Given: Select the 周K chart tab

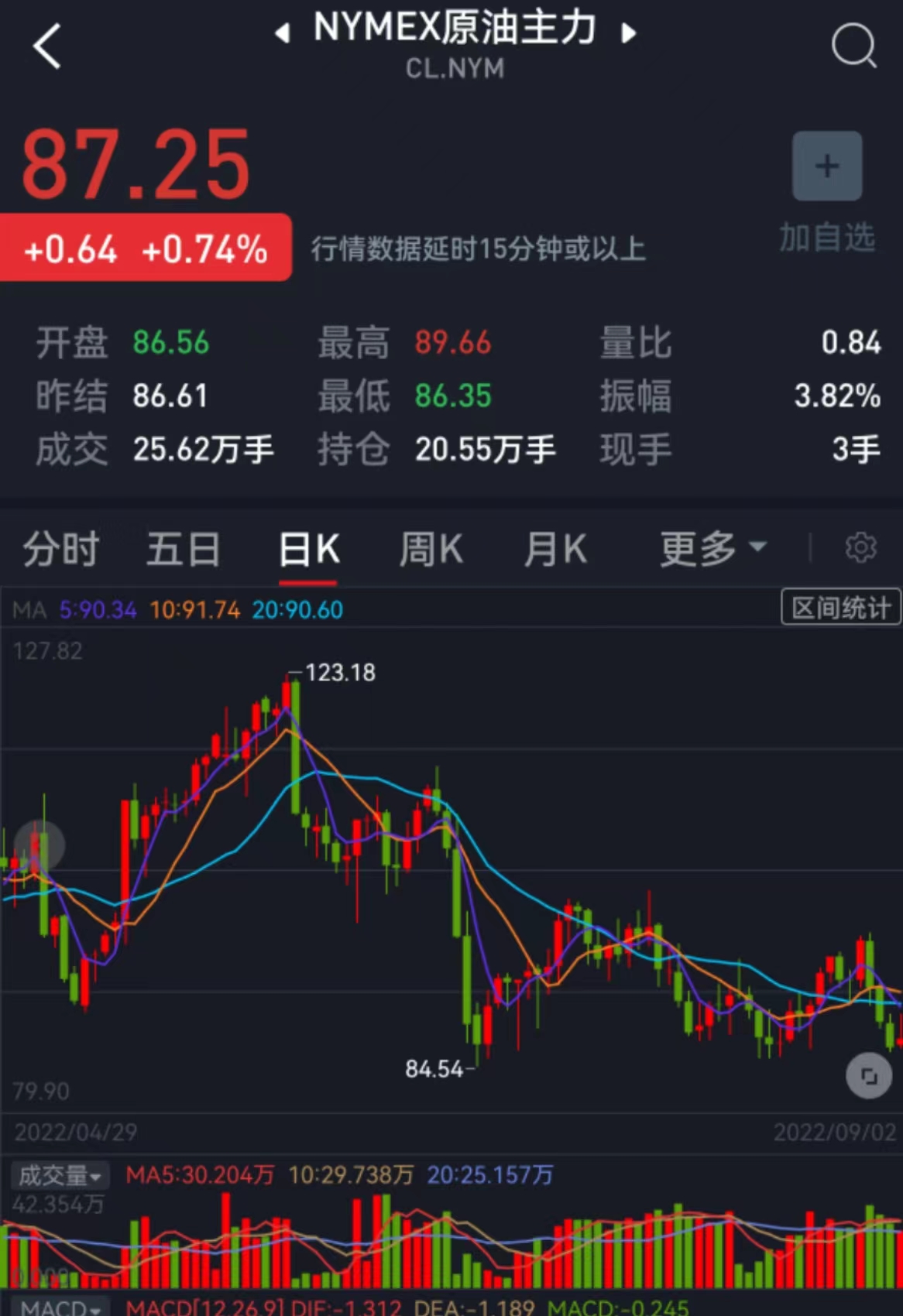Looking at the screenshot, I should click(x=431, y=550).
